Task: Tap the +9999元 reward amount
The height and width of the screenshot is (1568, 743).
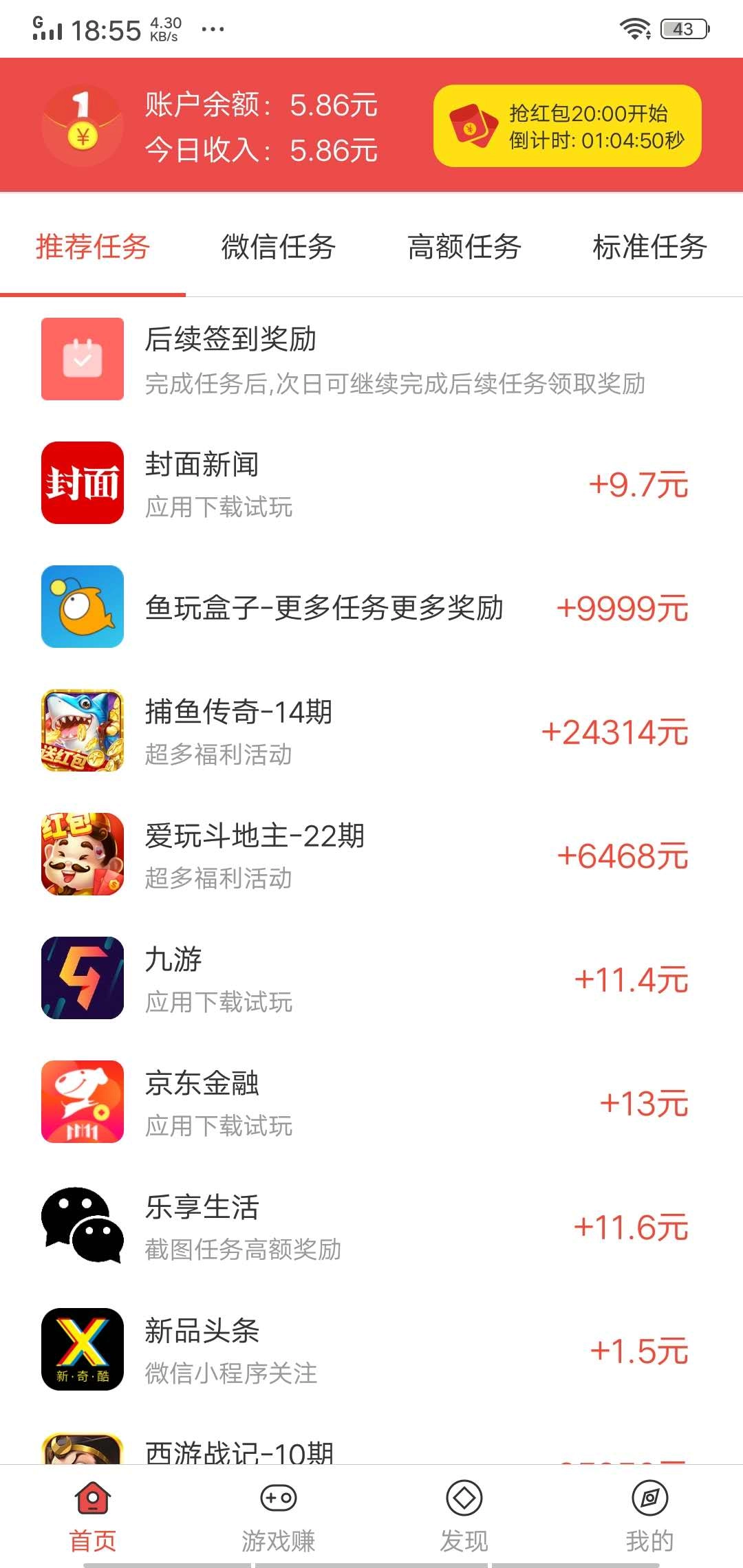Action: pos(621,609)
